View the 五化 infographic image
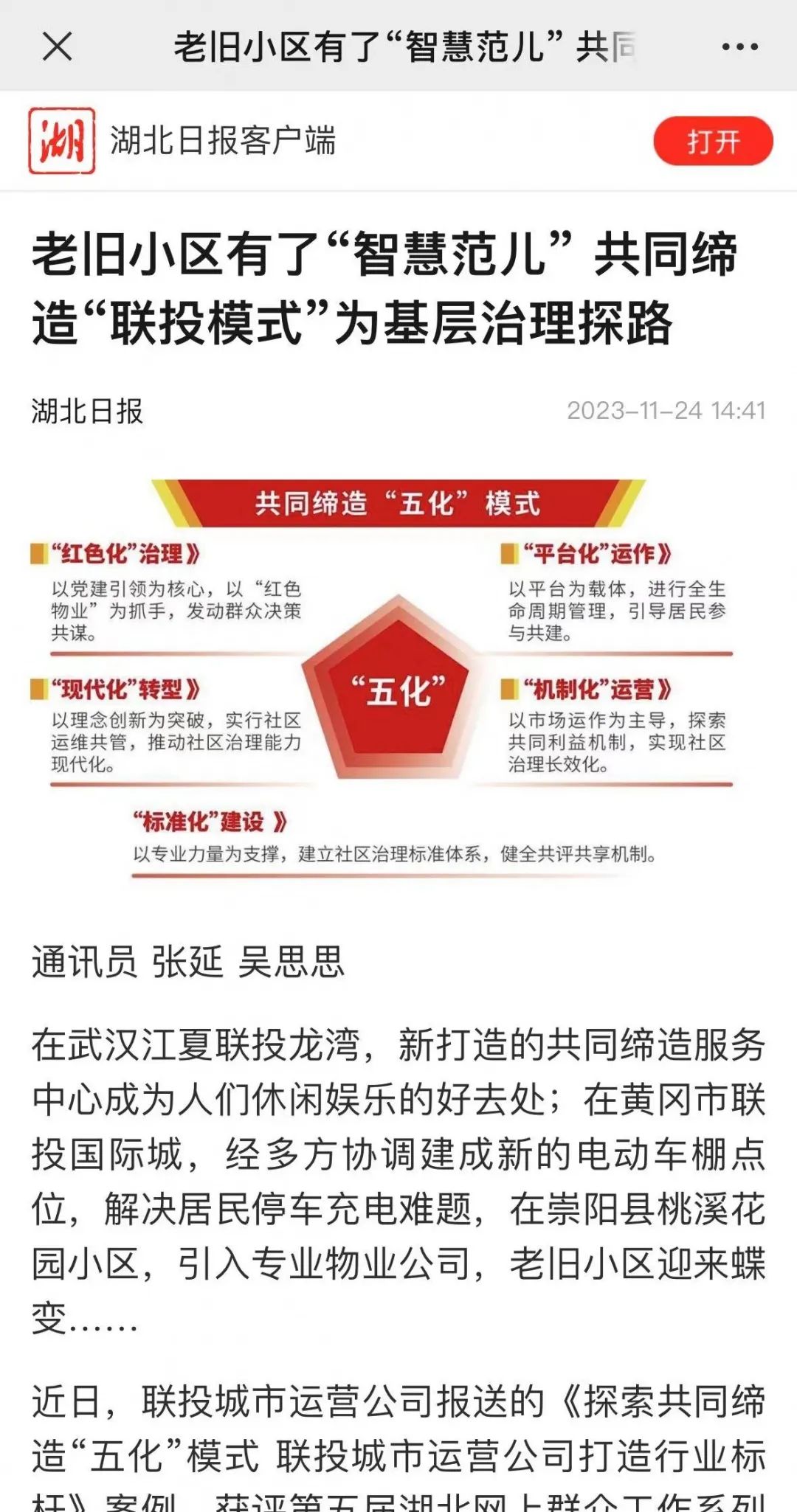The width and height of the screenshot is (797, 1512). (398, 679)
